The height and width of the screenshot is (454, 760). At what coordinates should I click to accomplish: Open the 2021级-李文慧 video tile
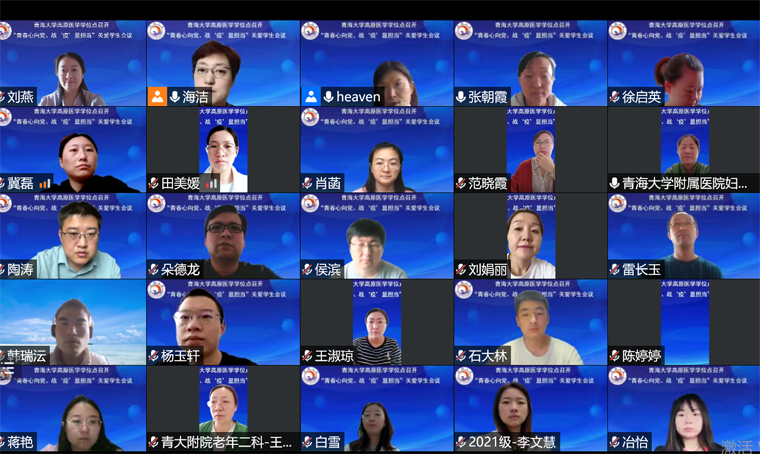point(530,408)
